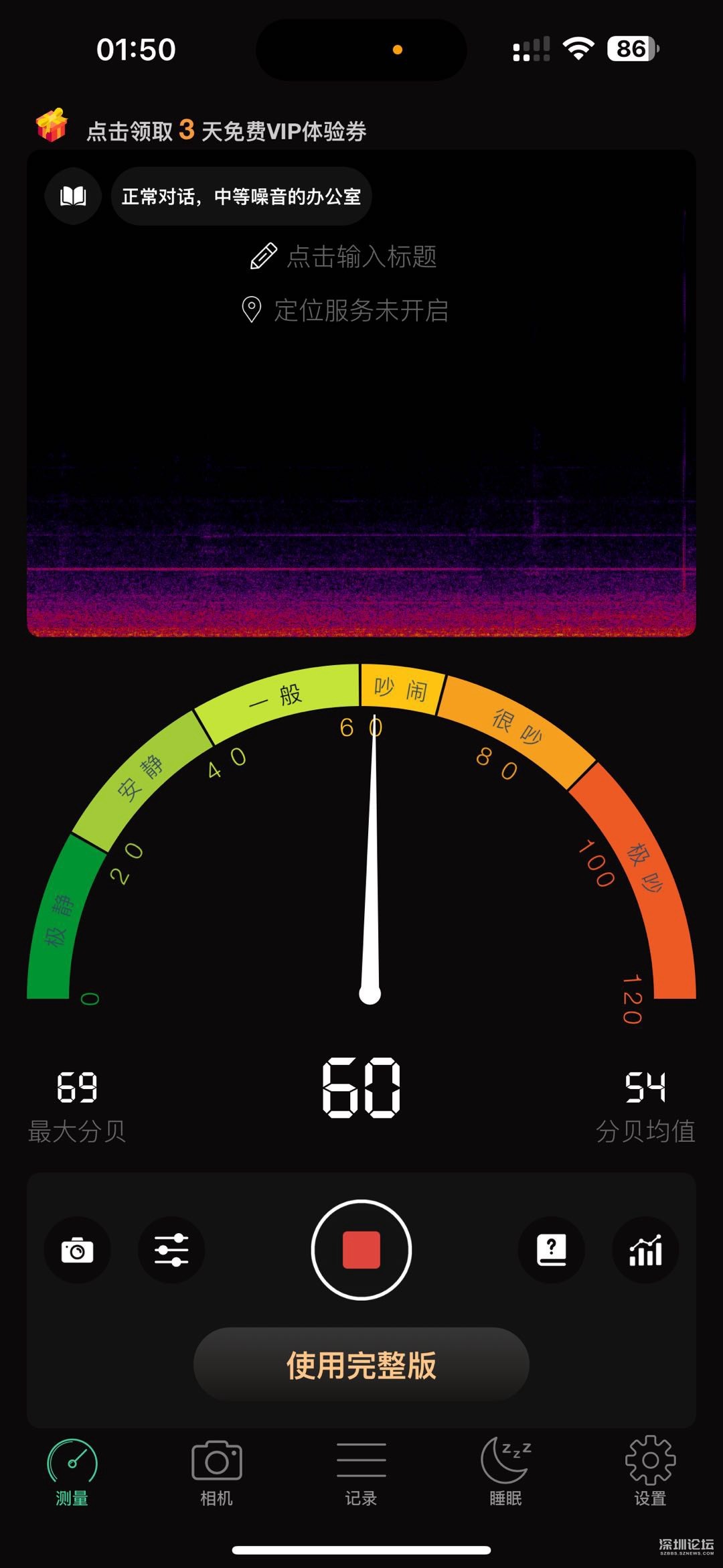Open the adjustment sliders icon
723x1568 pixels.
click(x=171, y=1250)
